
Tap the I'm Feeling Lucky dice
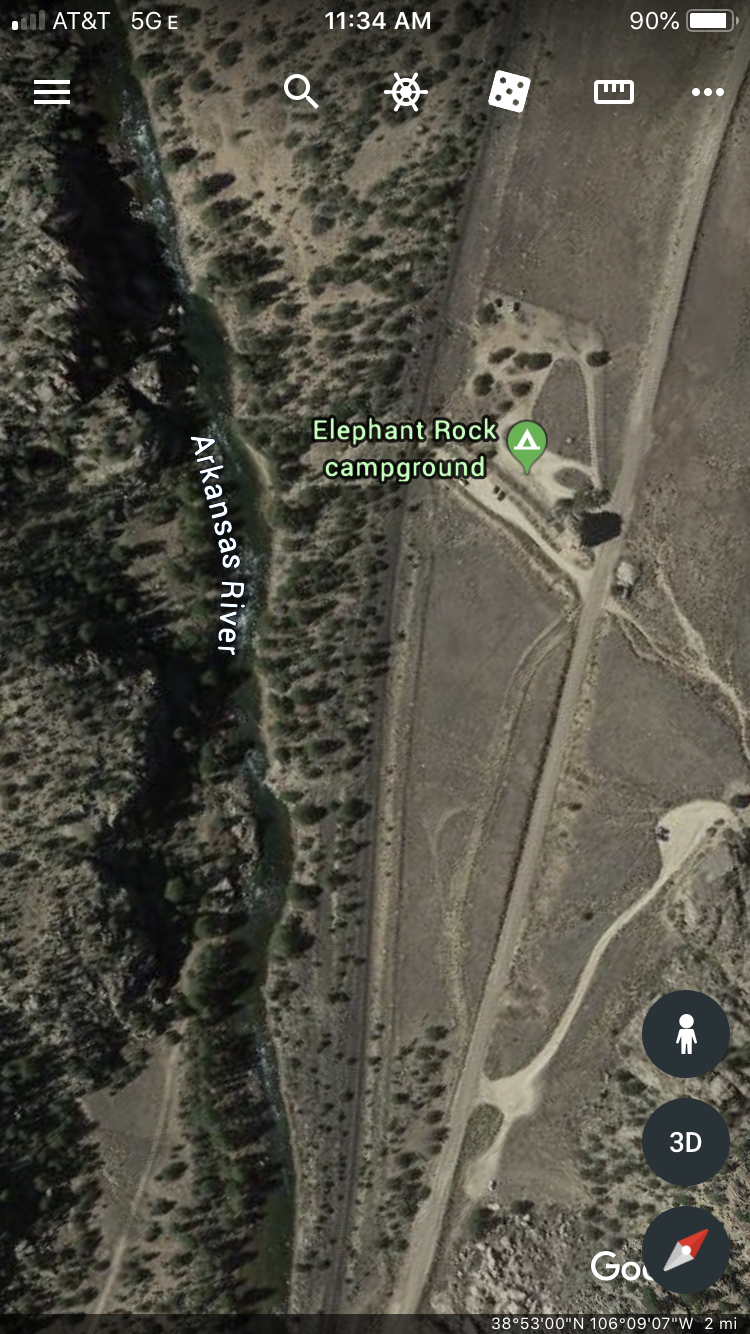pos(509,92)
